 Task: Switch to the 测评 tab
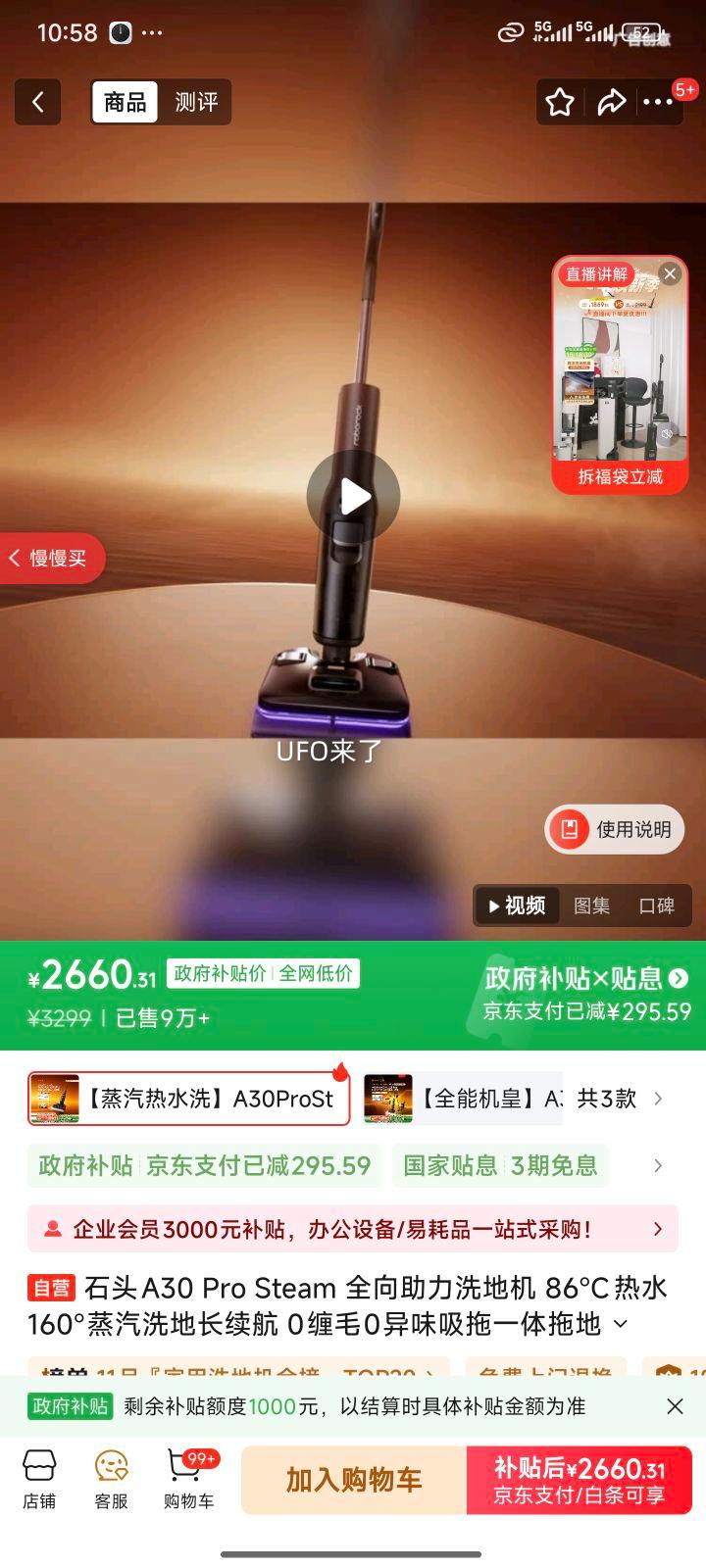pyautogui.click(x=196, y=101)
